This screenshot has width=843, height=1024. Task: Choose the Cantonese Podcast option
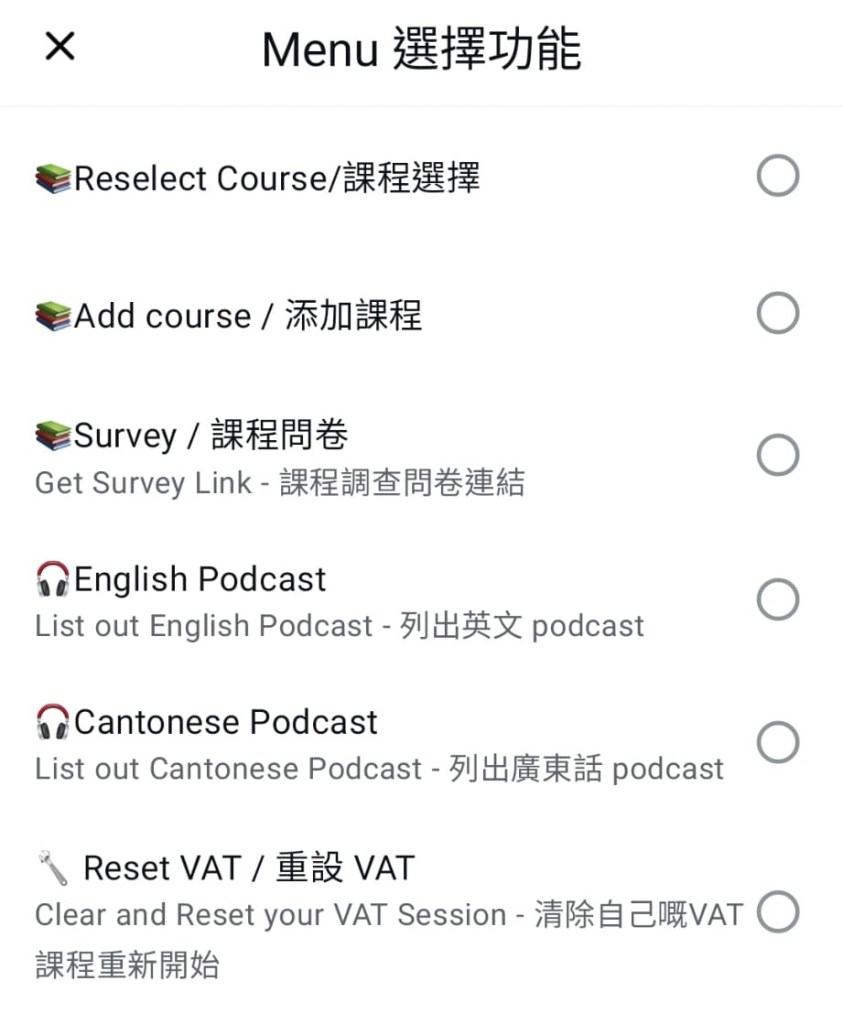[777, 743]
